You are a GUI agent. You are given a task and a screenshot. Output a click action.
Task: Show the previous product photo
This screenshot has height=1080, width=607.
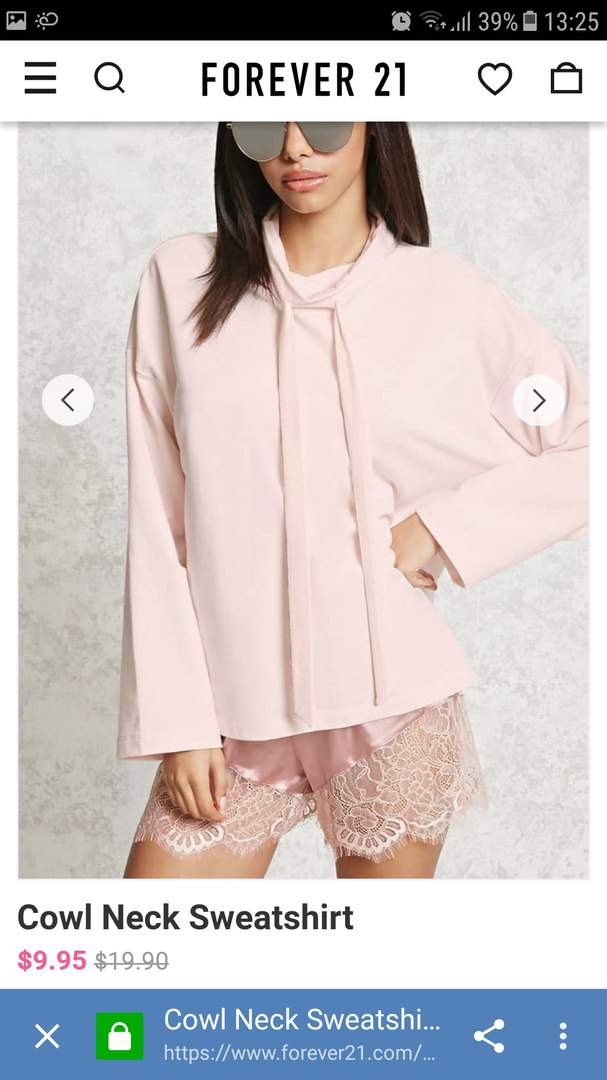[x=68, y=400]
